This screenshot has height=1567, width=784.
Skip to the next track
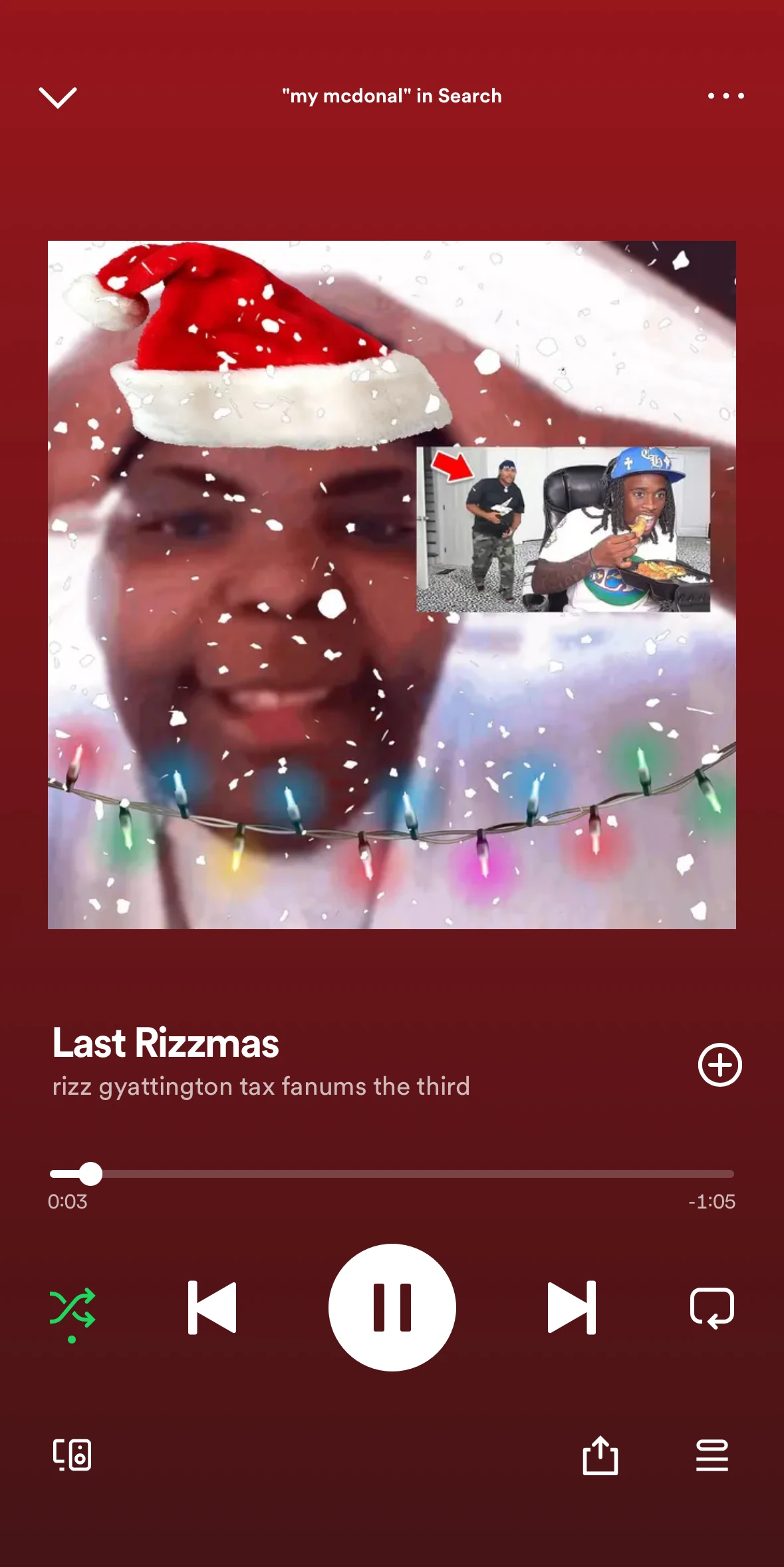coord(571,1308)
